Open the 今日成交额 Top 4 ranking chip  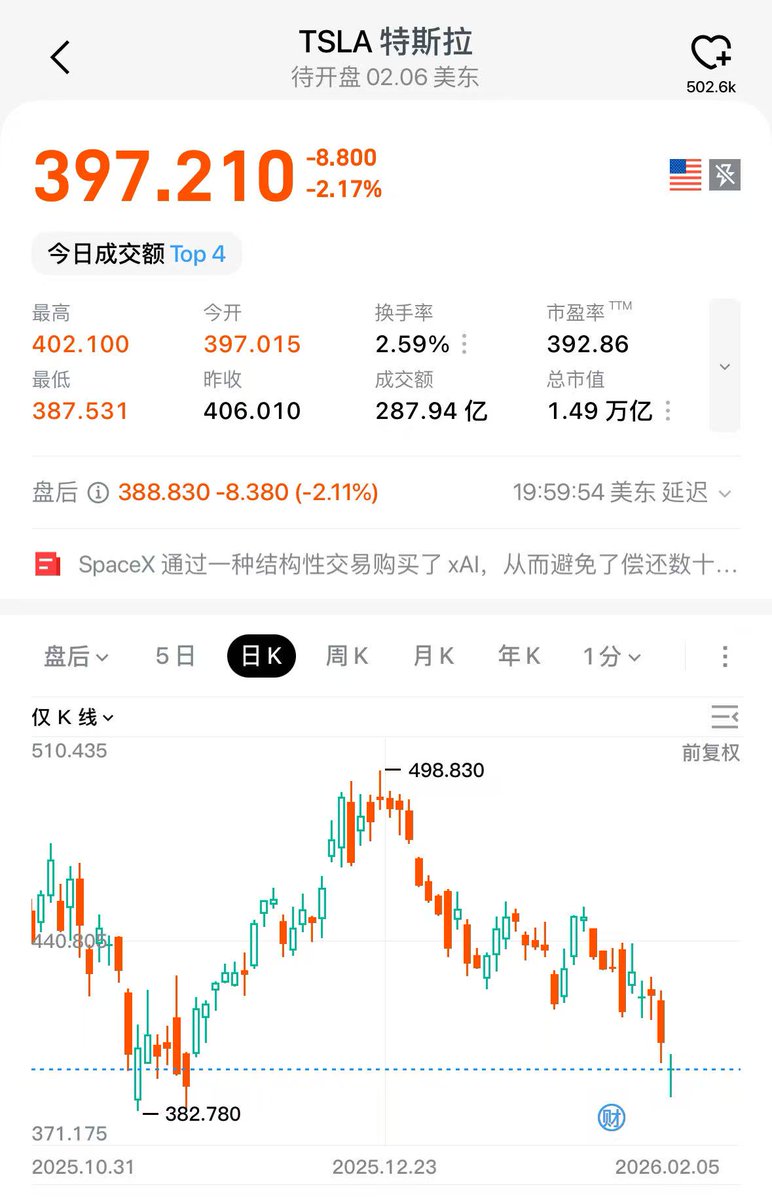click(x=136, y=254)
